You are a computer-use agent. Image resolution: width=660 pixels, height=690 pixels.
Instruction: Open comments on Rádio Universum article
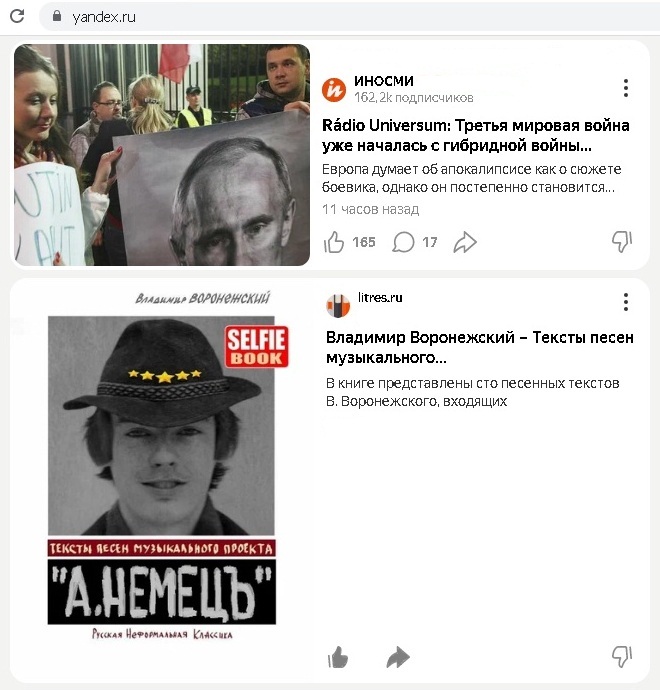pos(404,242)
